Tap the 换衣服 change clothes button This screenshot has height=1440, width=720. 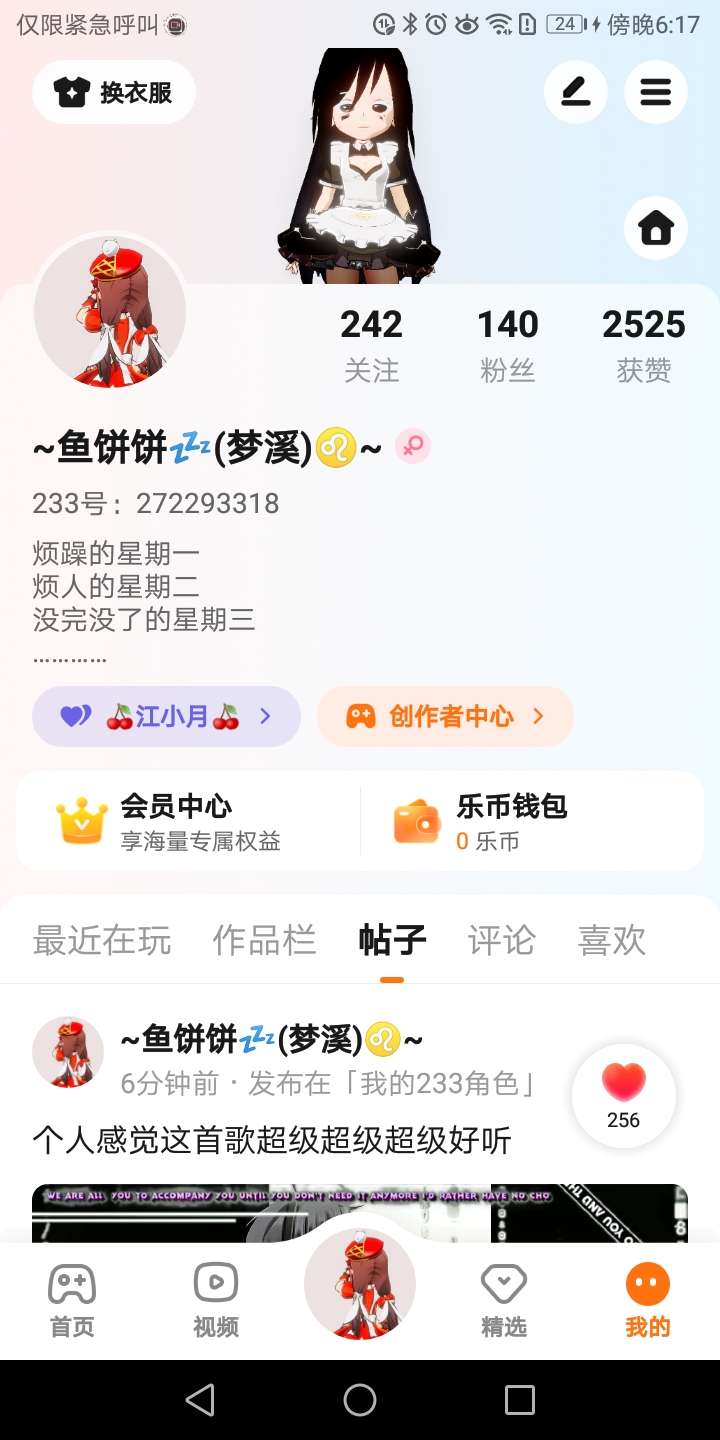(x=114, y=93)
